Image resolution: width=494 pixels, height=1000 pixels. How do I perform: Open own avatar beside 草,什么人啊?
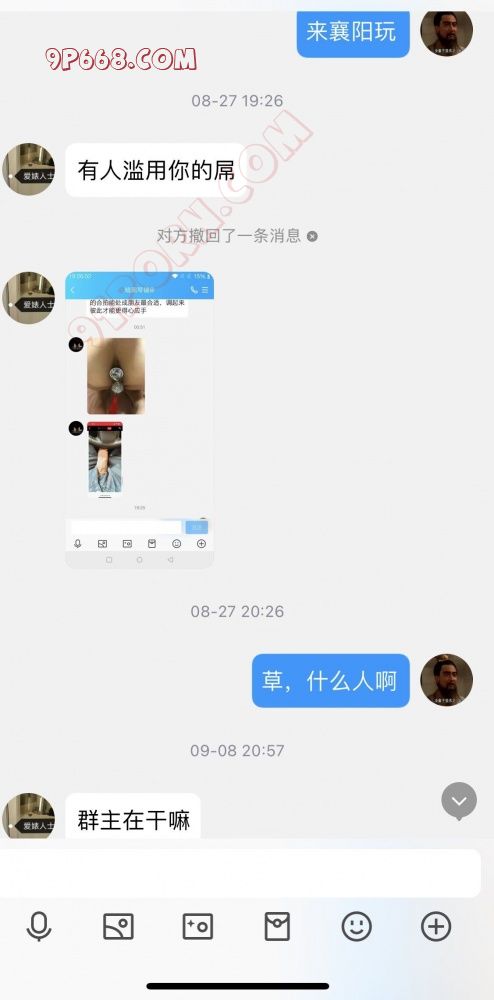pyautogui.click(x=446, y=680)
